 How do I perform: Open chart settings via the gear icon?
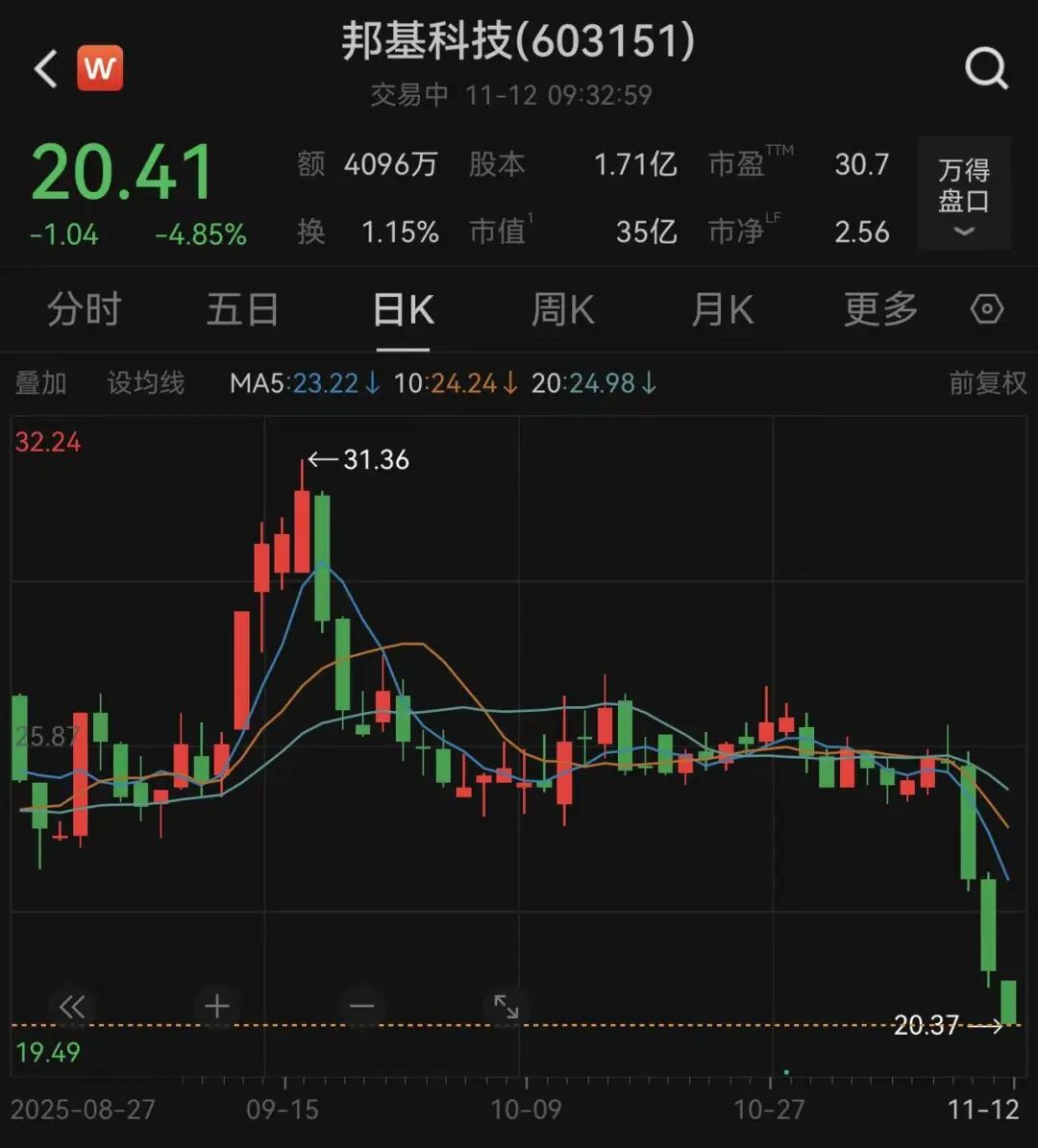tap(986, 309)
